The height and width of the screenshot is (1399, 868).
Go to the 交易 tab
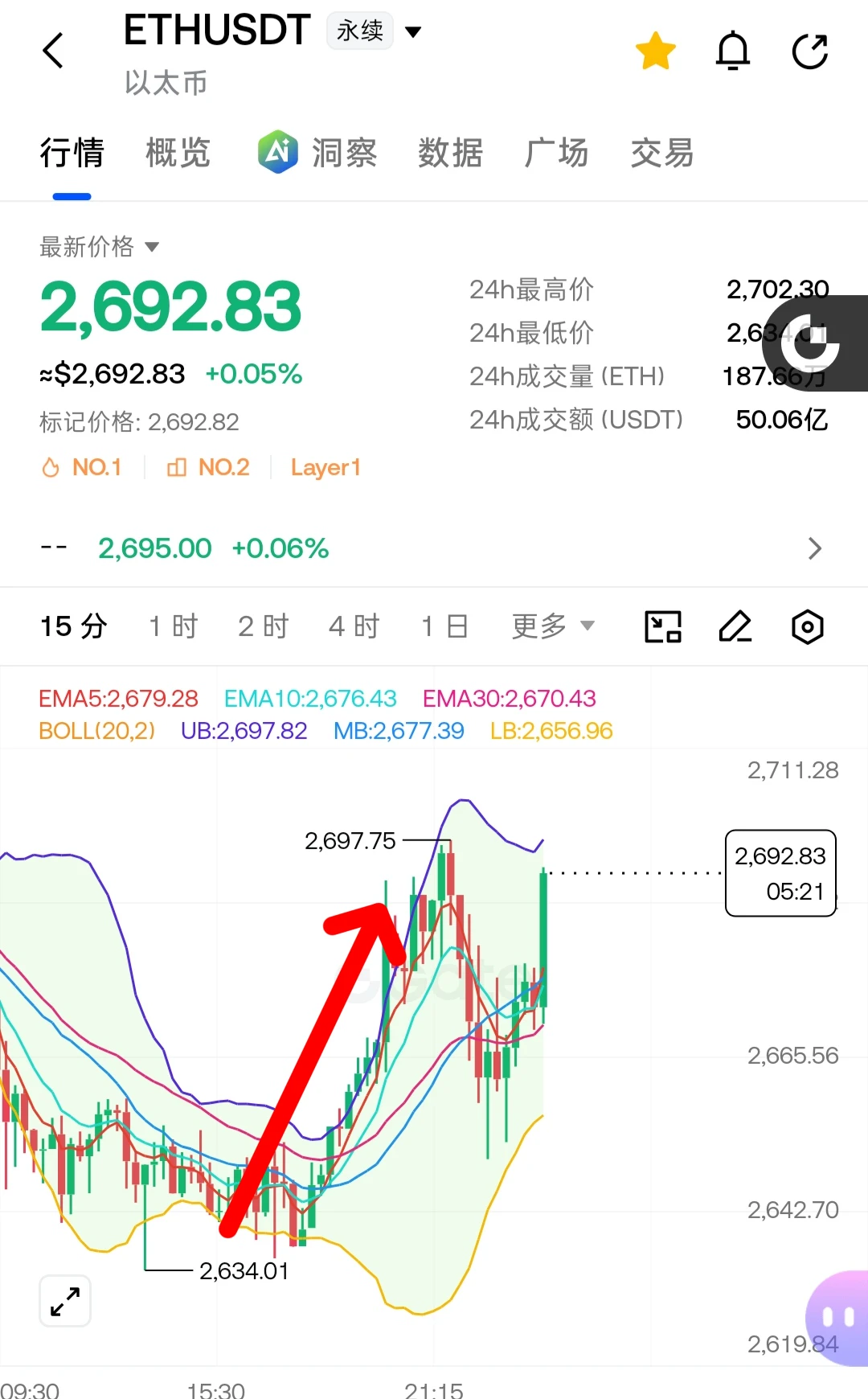(662, 153)
